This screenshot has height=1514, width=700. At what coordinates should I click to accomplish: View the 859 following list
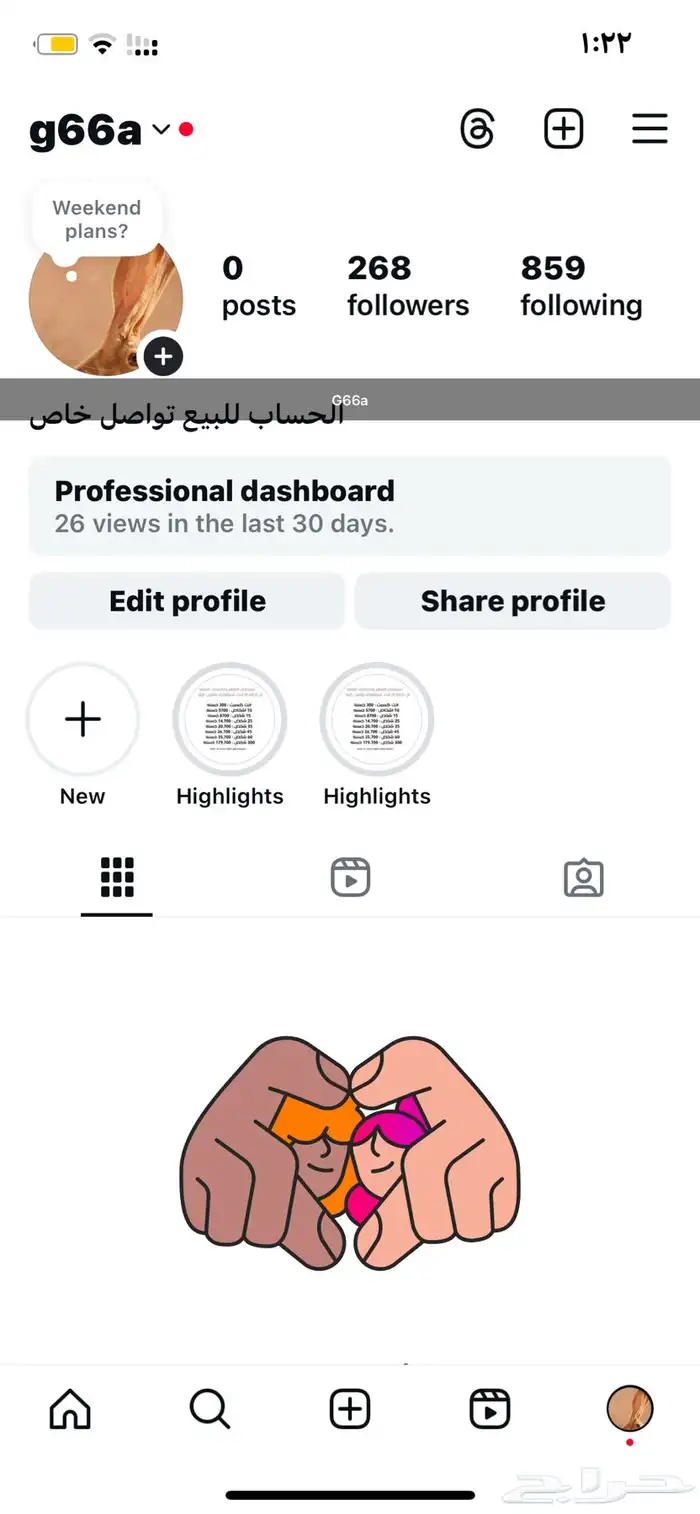click(x=581, y=286)
